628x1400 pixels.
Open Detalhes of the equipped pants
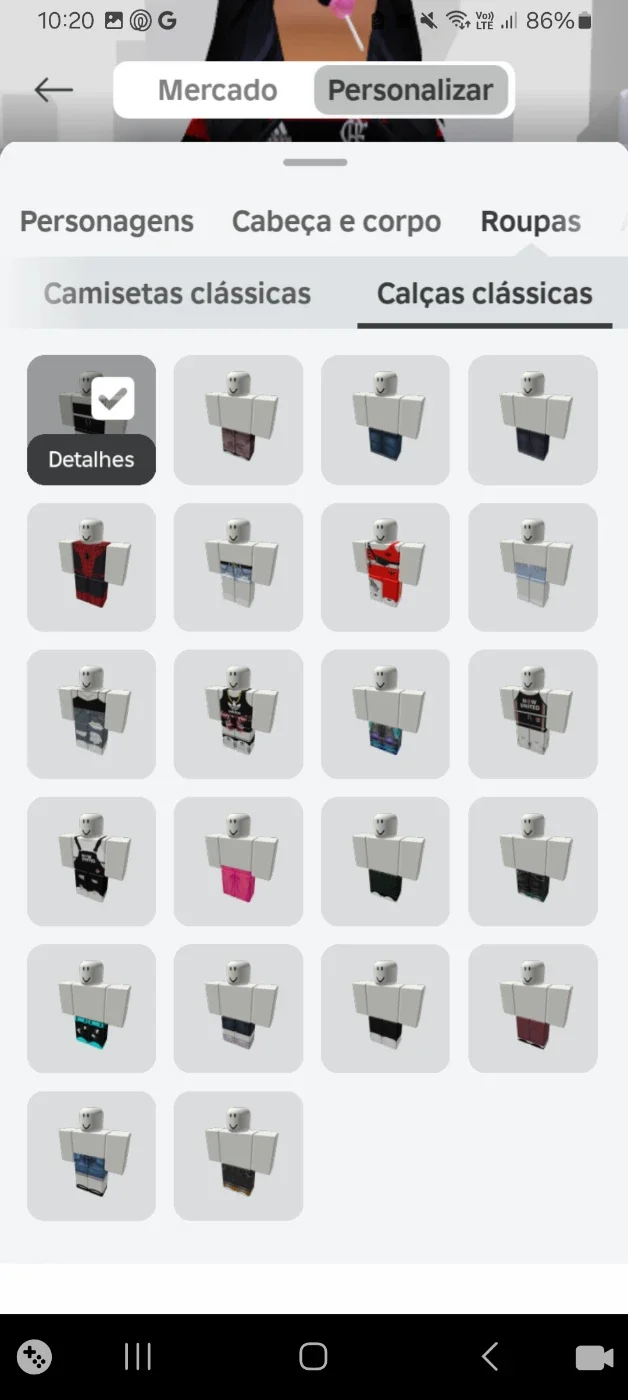click(91, 460)
